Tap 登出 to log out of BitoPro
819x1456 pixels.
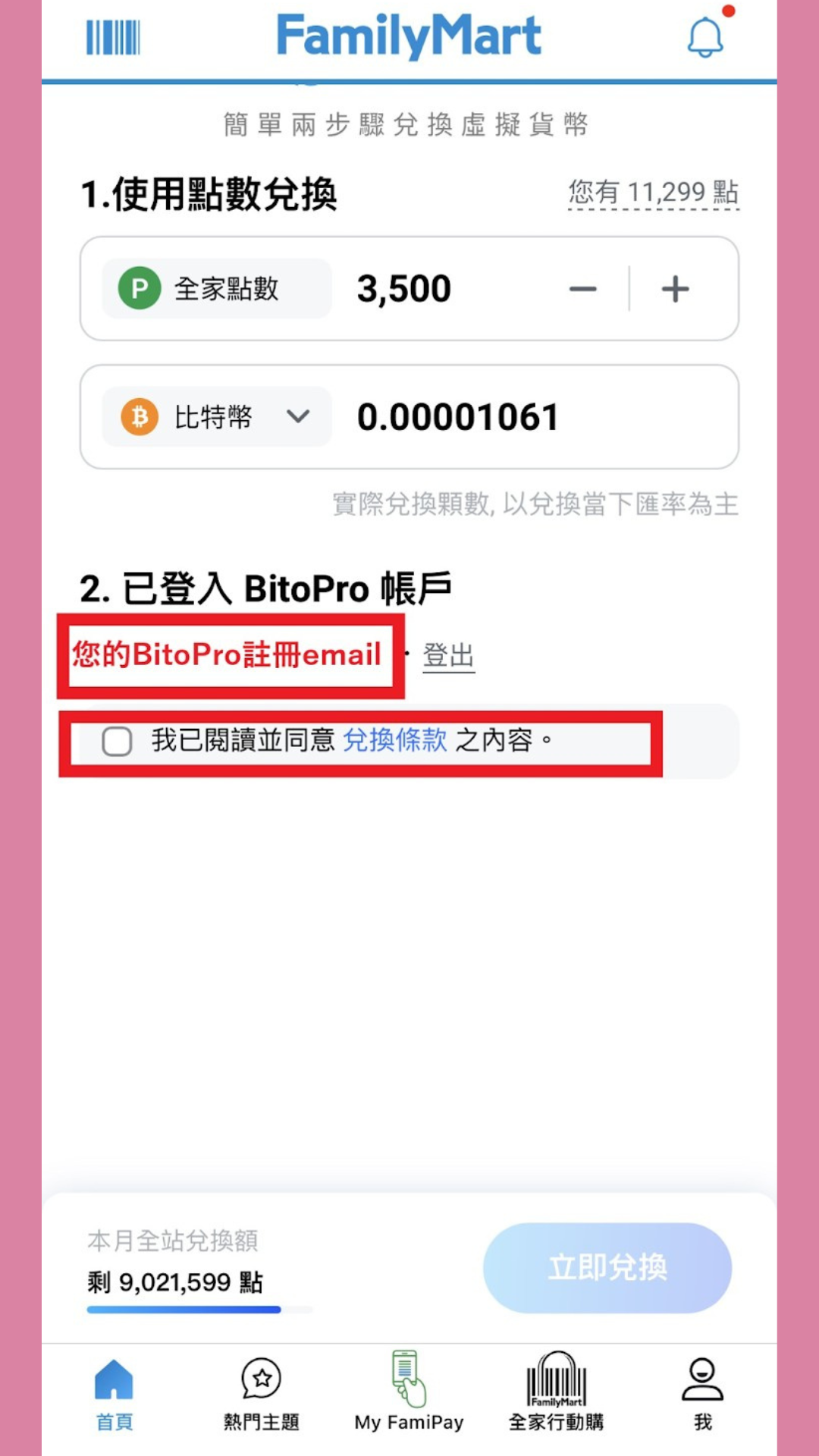[x=448, y=655]
